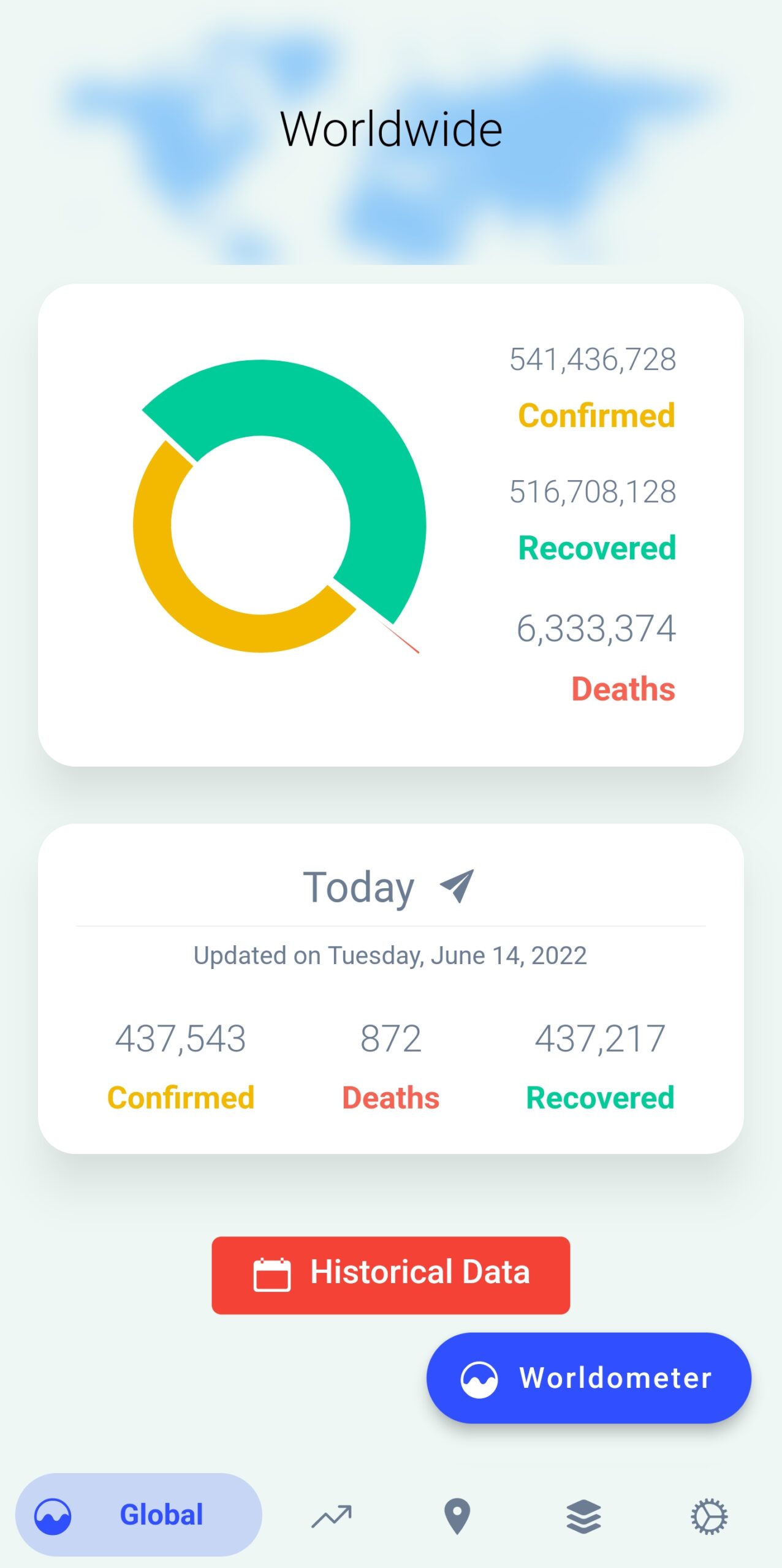Go to the layers stack tab
The height and width of the screenshot is (1568, 782).
[x=583, y=1516]
